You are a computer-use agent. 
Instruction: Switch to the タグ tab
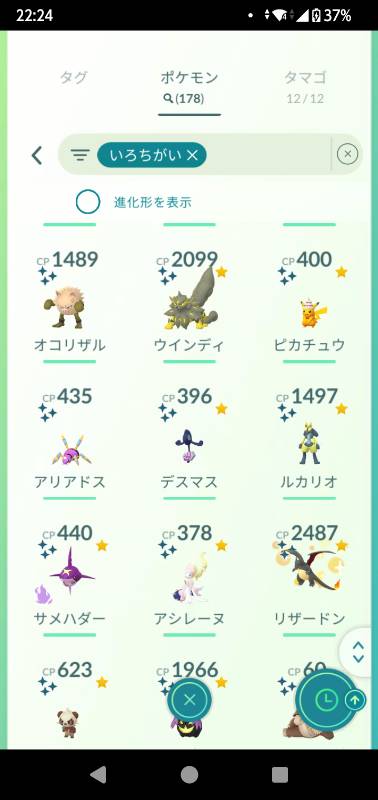(x=74, y=78)
